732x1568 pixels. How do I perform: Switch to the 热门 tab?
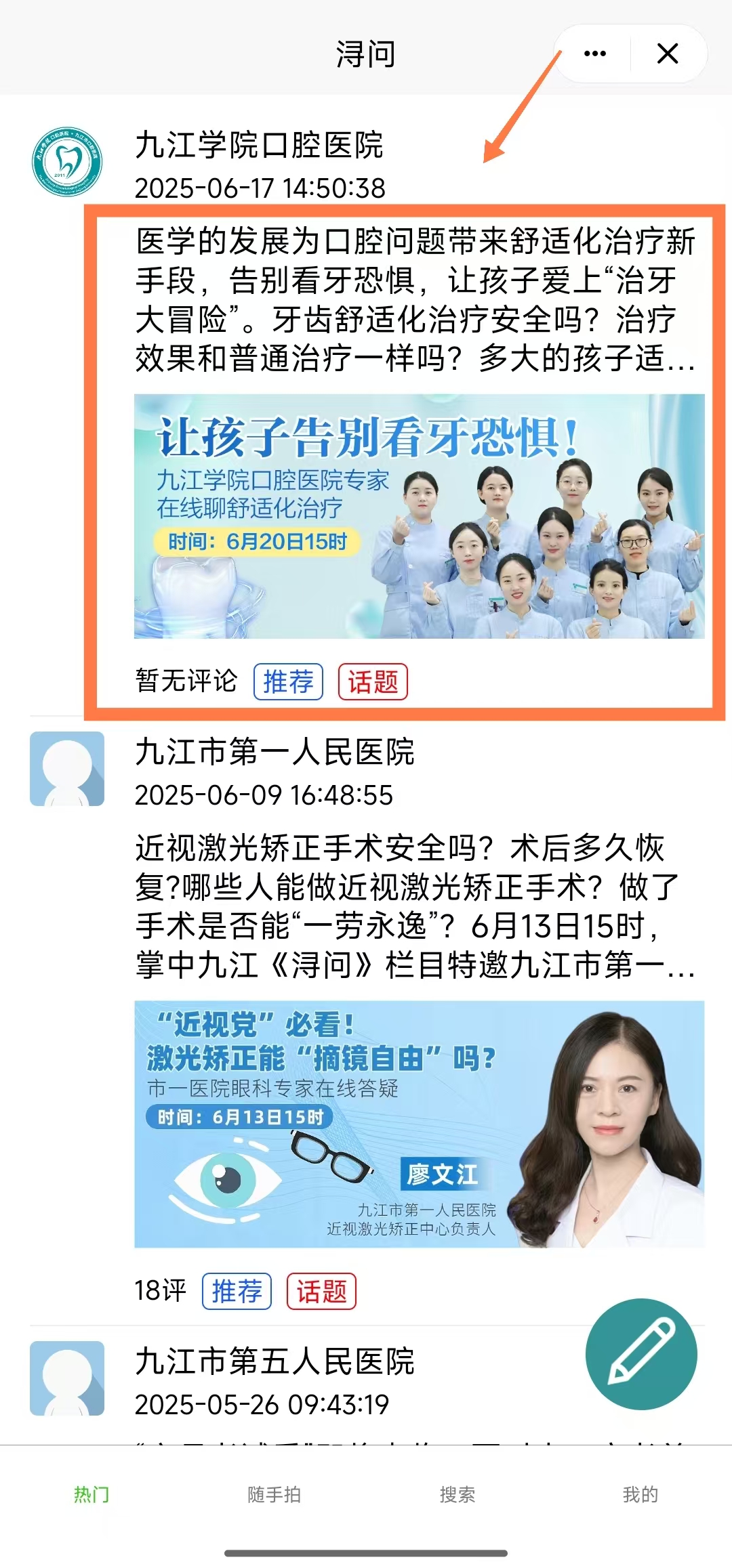(91, 1494)
